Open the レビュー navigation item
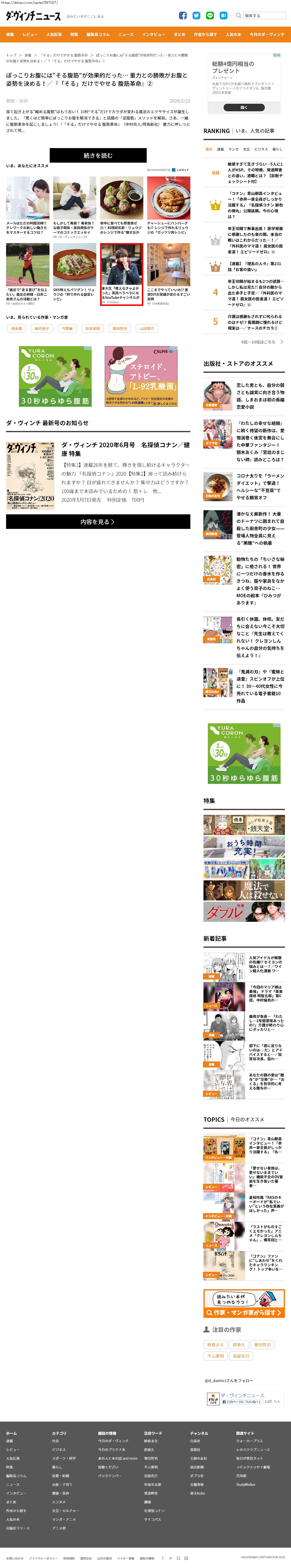 pos(30,35)
